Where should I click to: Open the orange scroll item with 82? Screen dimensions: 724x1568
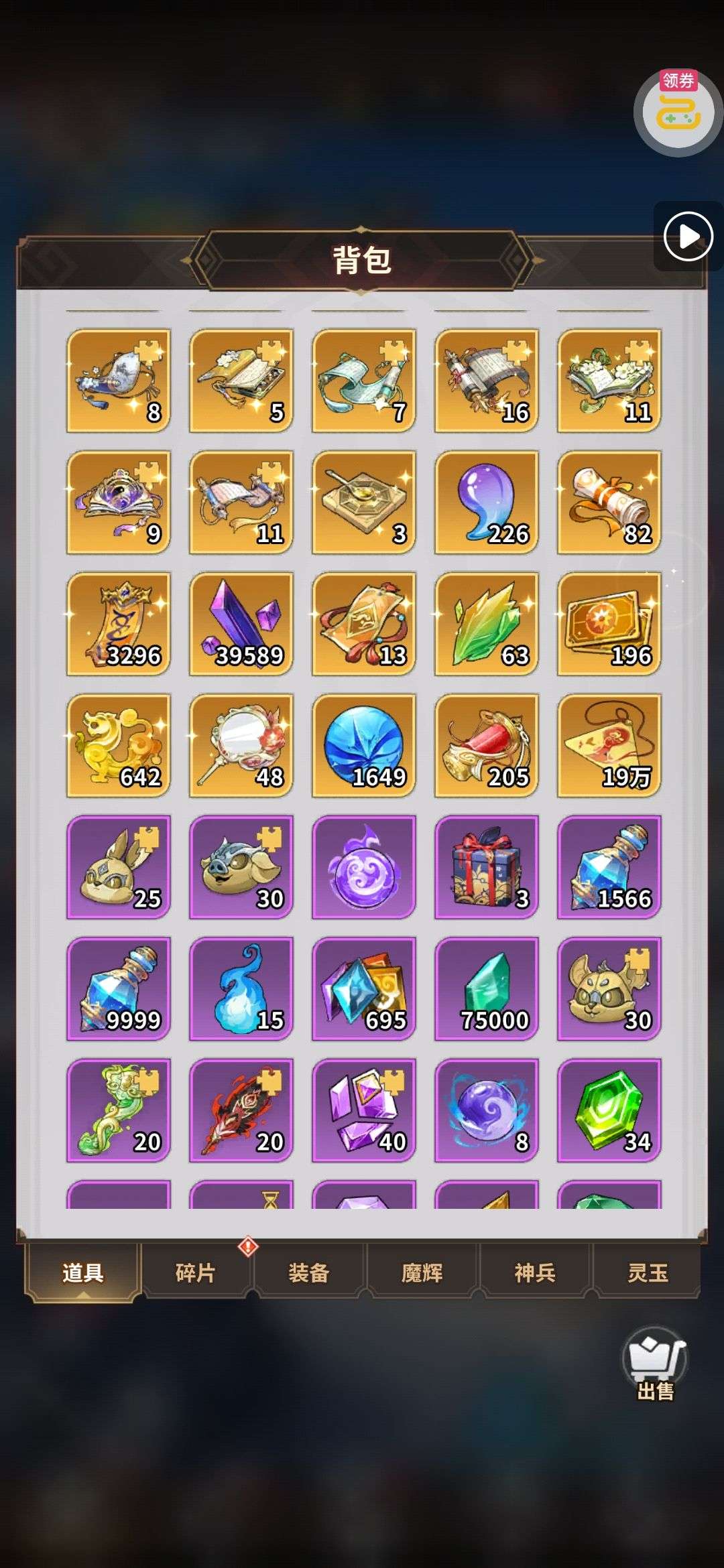click(x=609, y=502)
